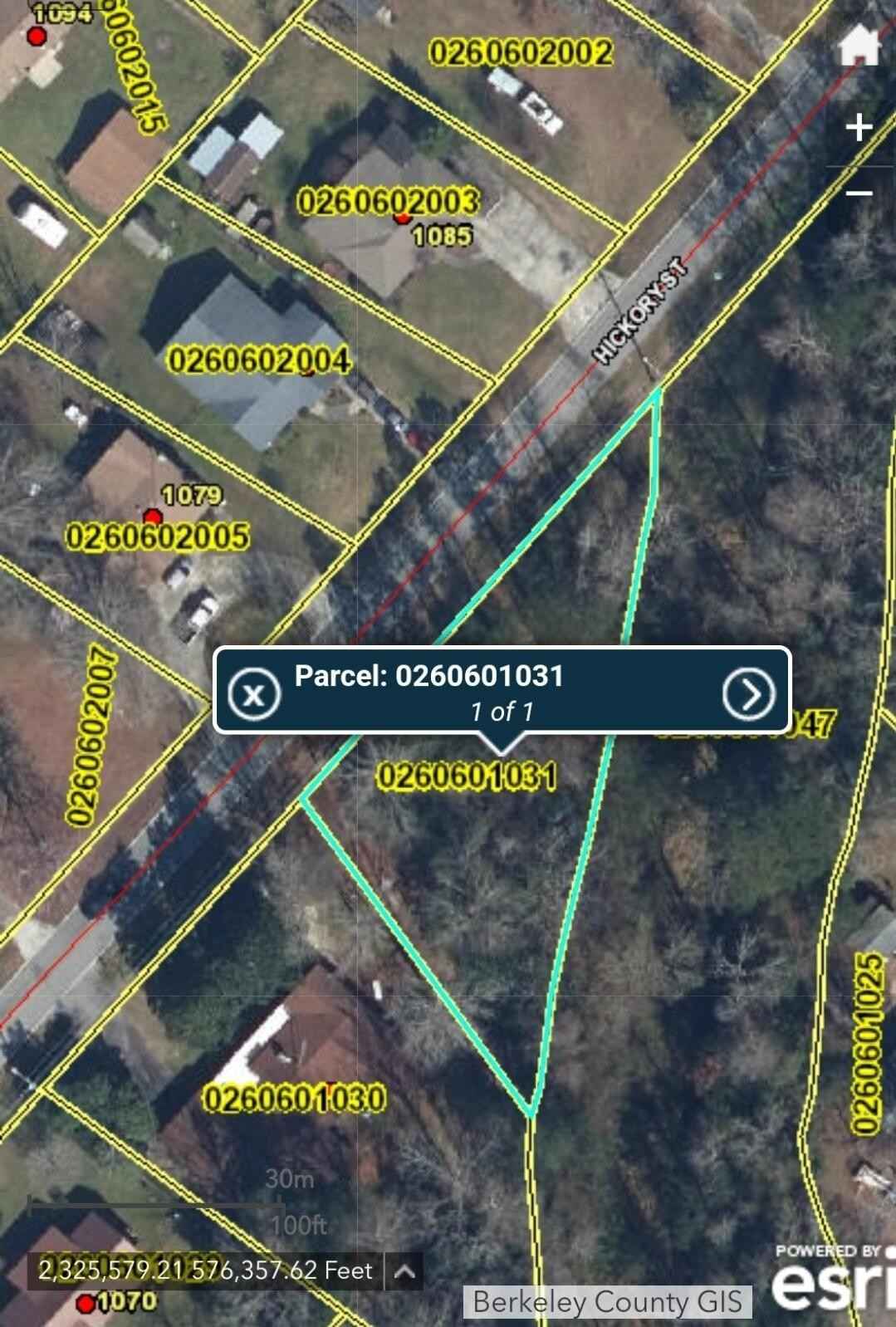Click the Berkeley County GIS attribution
This screenshot has width=896, height=1327.
[609, 1301]
